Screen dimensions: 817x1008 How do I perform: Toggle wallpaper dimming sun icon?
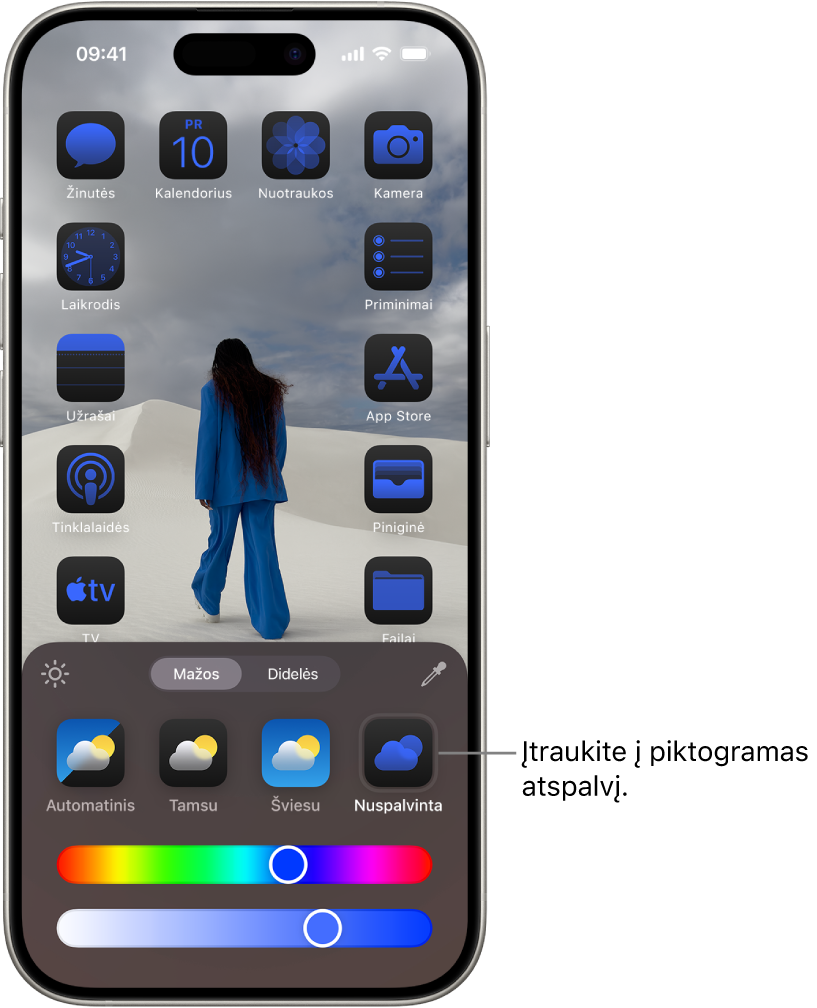[55, 675]
